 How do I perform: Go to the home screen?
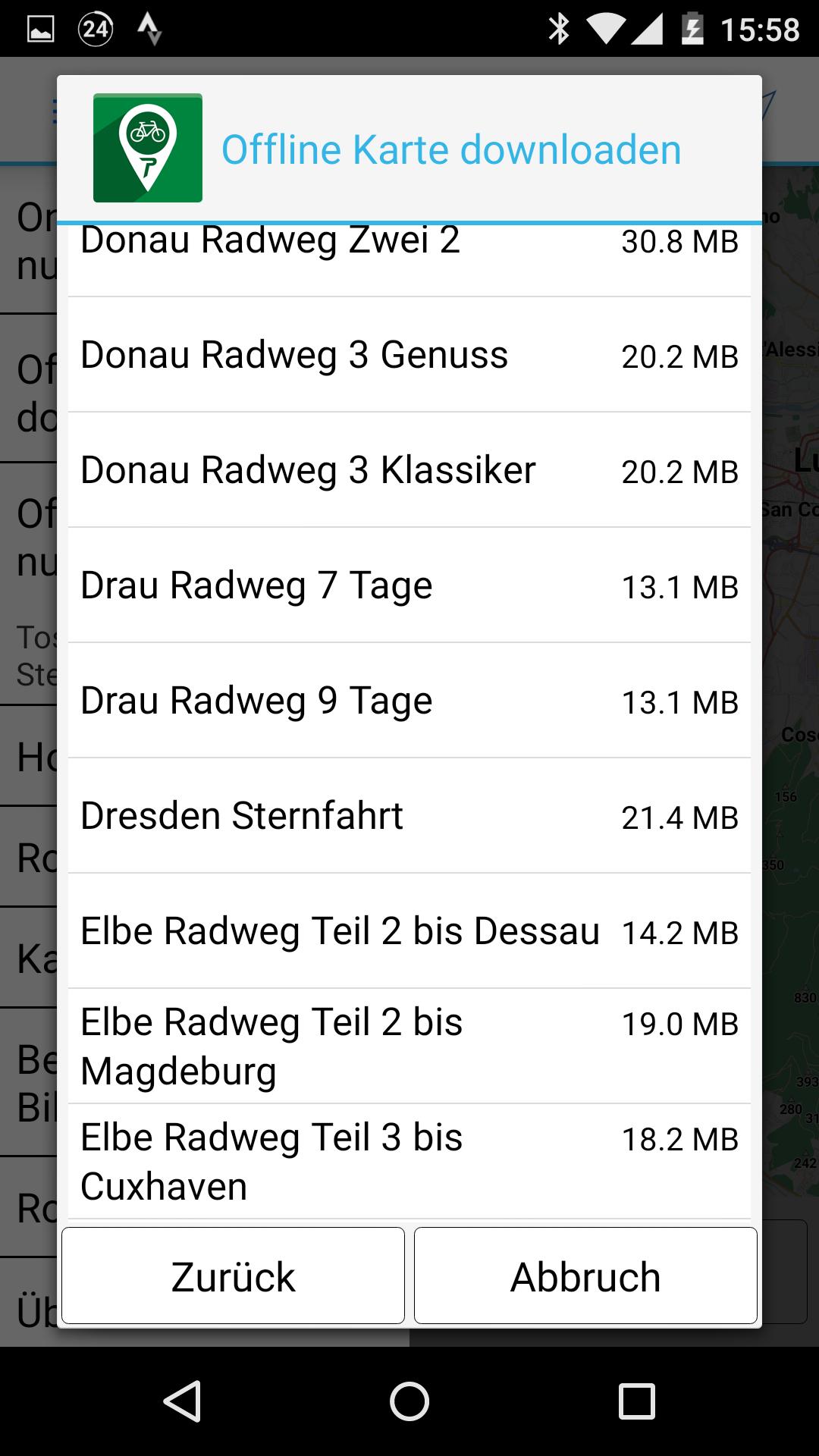tap(409, 1401)
